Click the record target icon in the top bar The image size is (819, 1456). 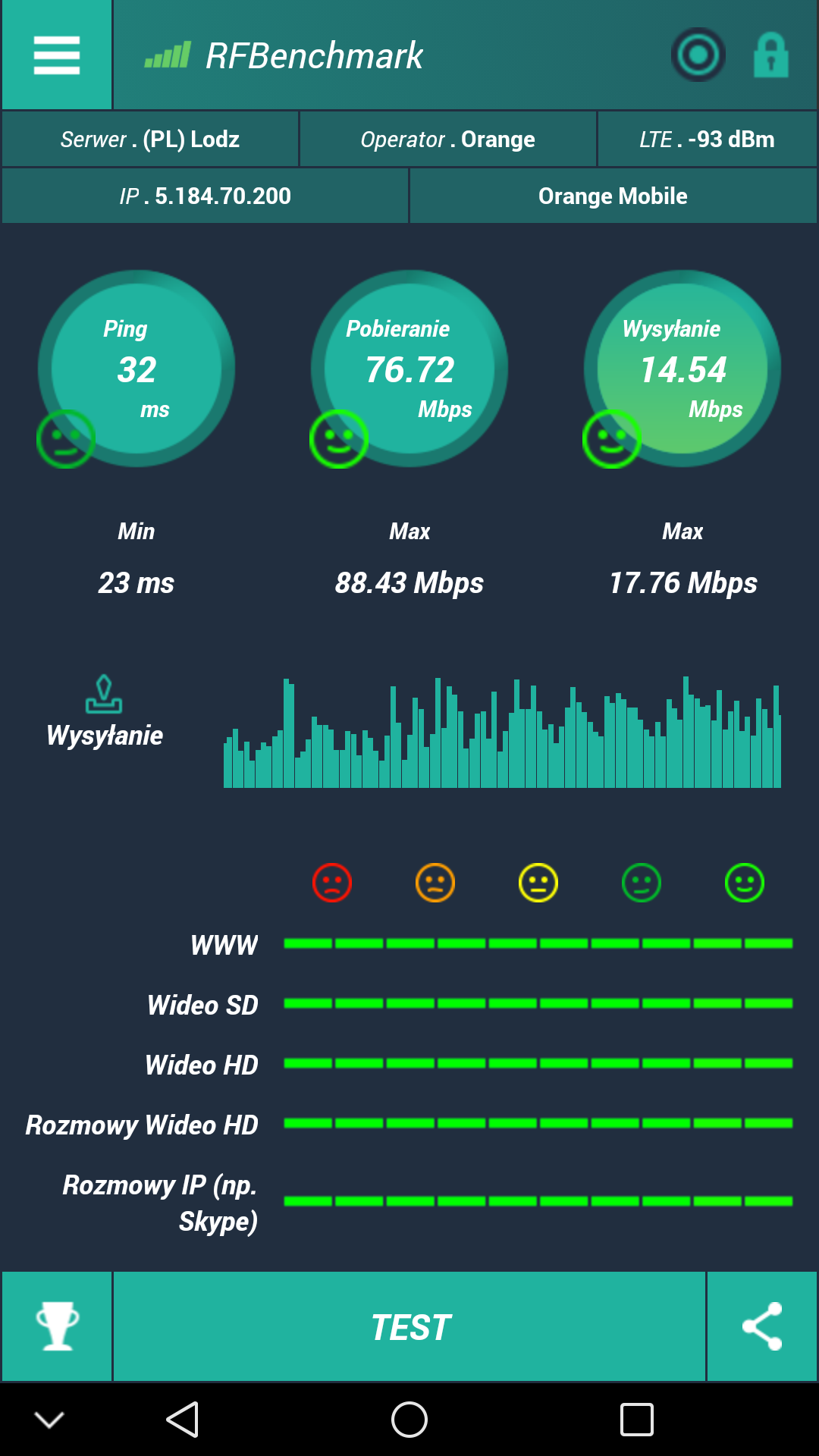pos(698,55)
